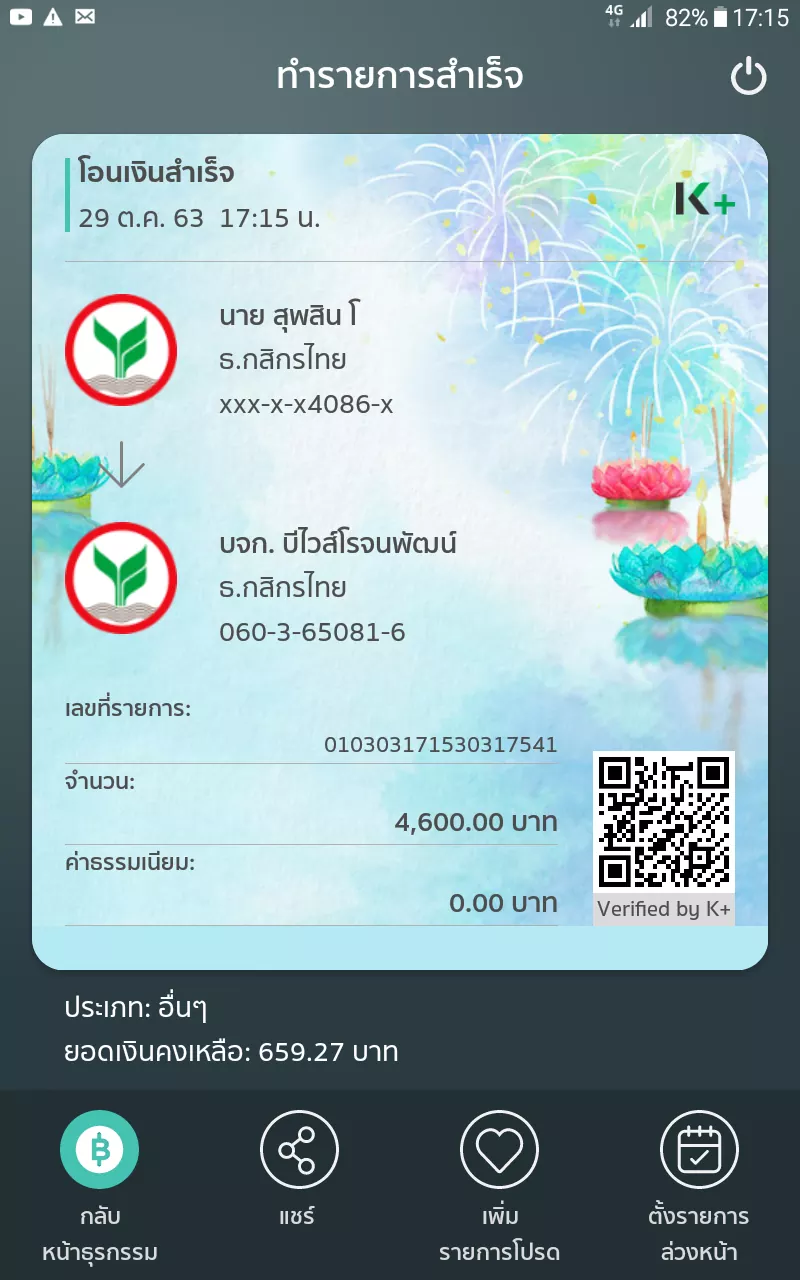Tap the power logout icon
Image resolution: width=800 pixels, height=1280 pixels.
coord(748,77)
